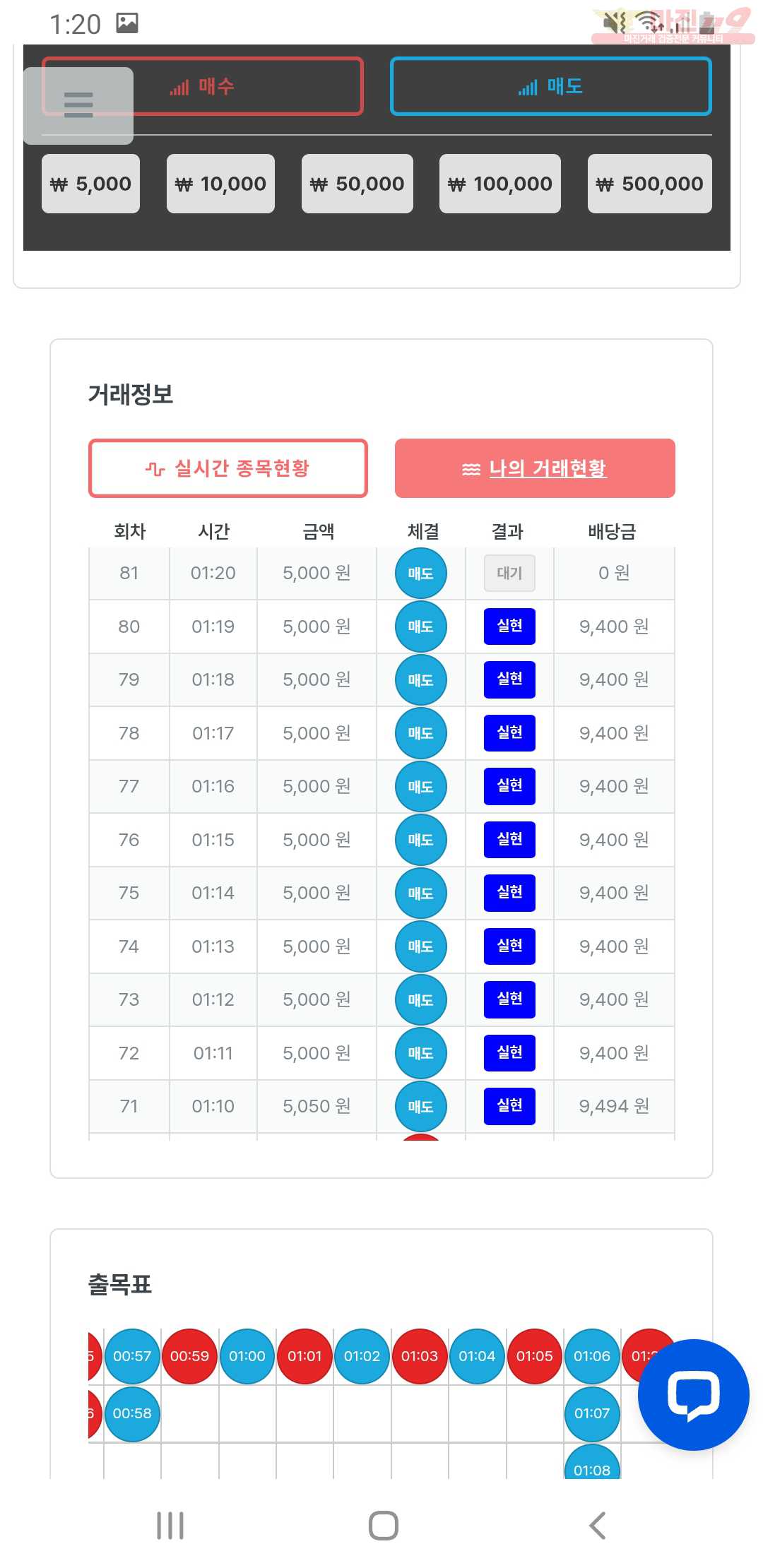The height and width of the screenshot is (1568, 763).
Task: Switch to 실시간 종목현황 tab
Action: (227, 468)
